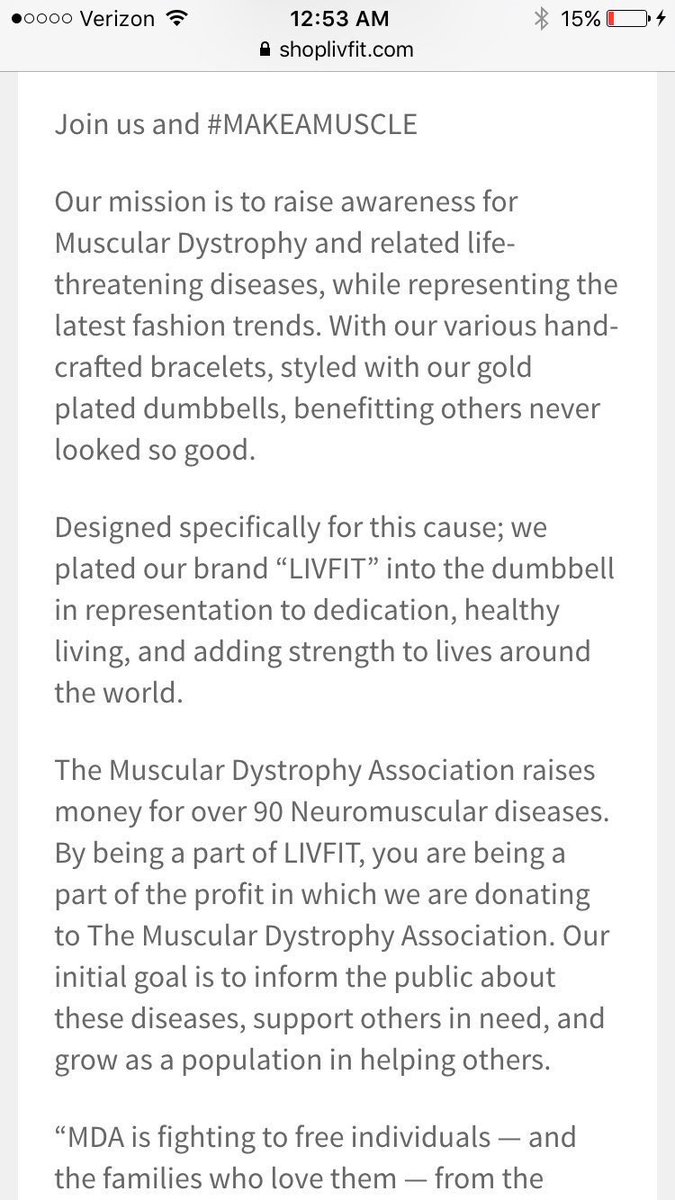Tap the shoplivfit.com address bar
Image resolution: width=675 pixels, height=1200 pixels.
336,49
